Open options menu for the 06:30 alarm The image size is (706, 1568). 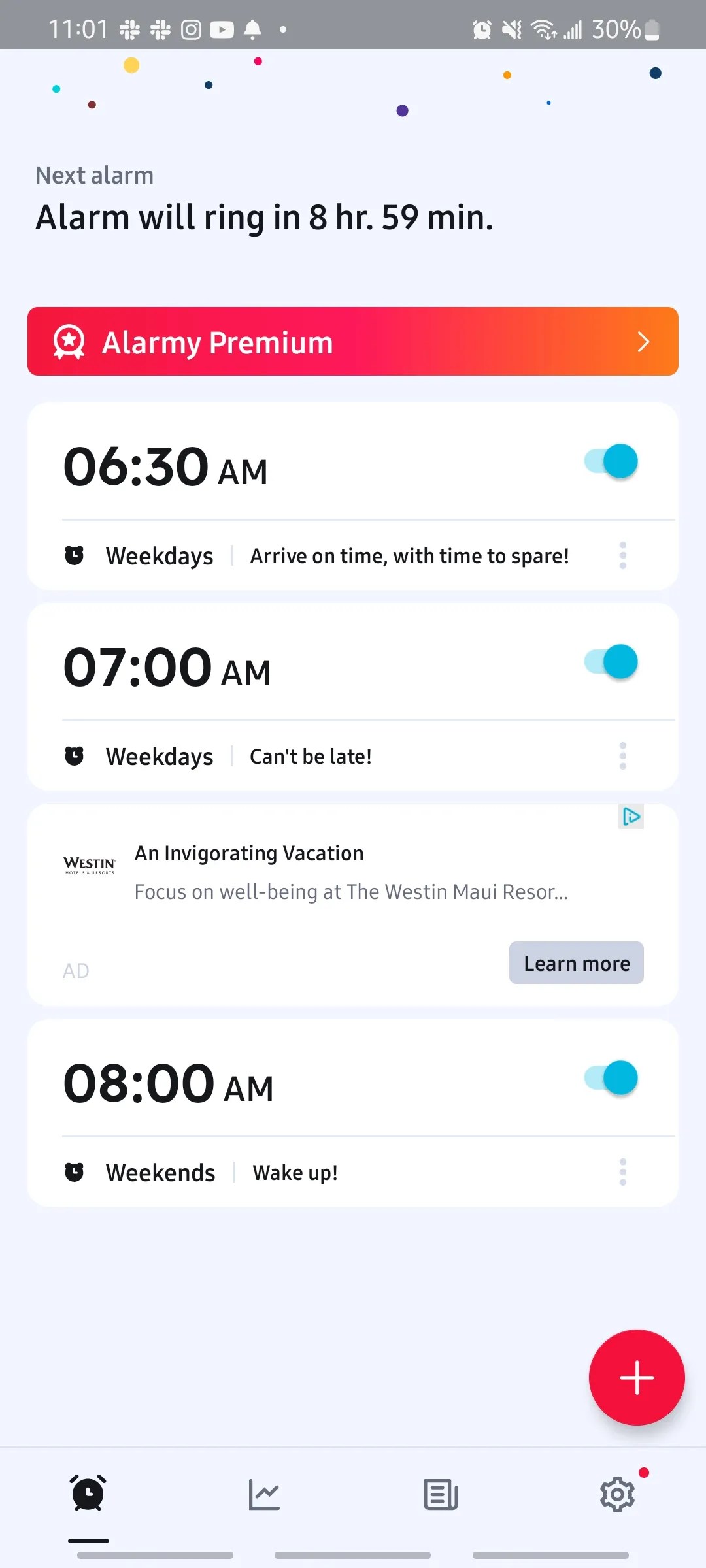(x=622, y=555)
